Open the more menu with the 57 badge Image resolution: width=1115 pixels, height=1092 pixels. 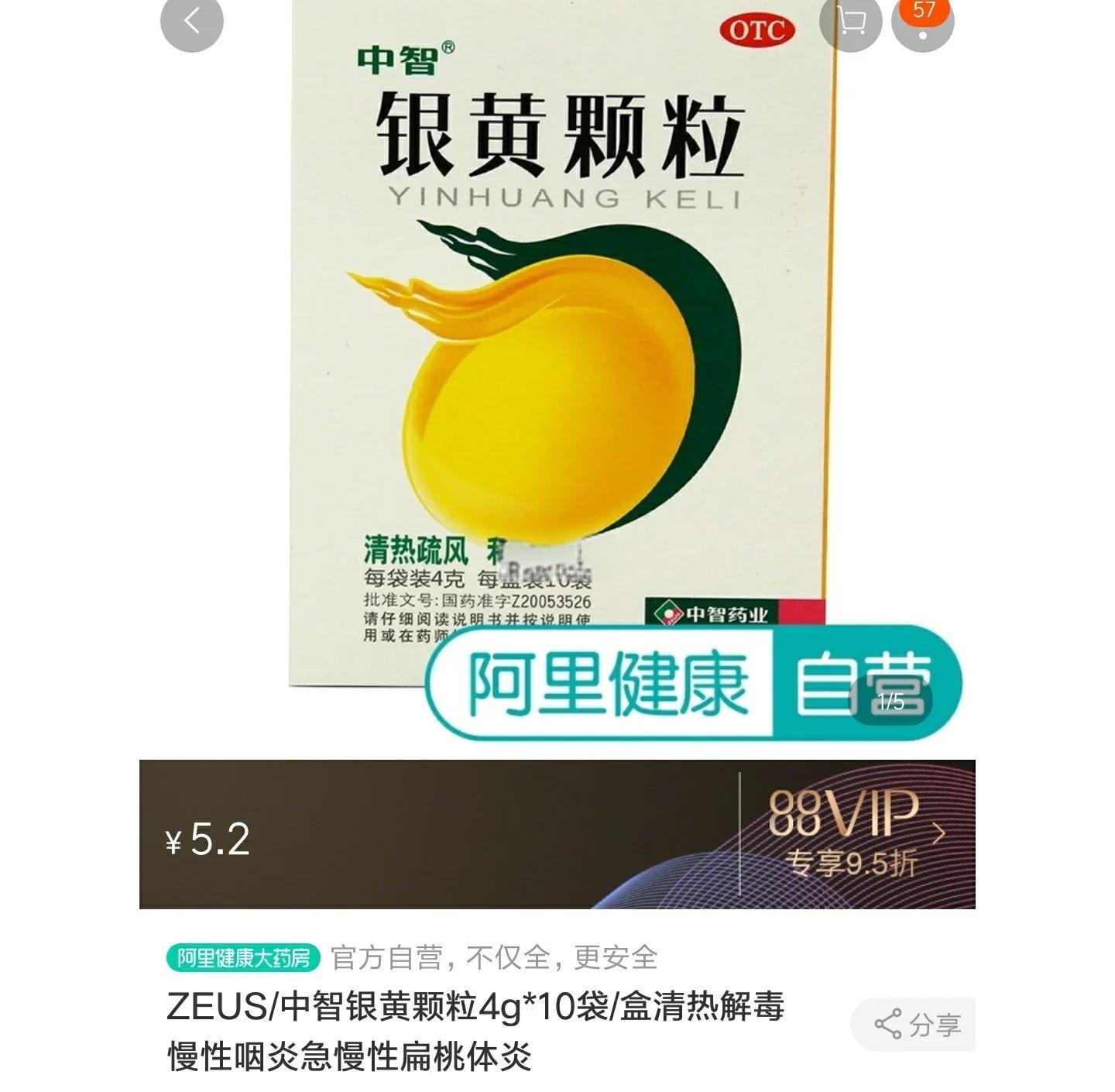pos(922,27)
